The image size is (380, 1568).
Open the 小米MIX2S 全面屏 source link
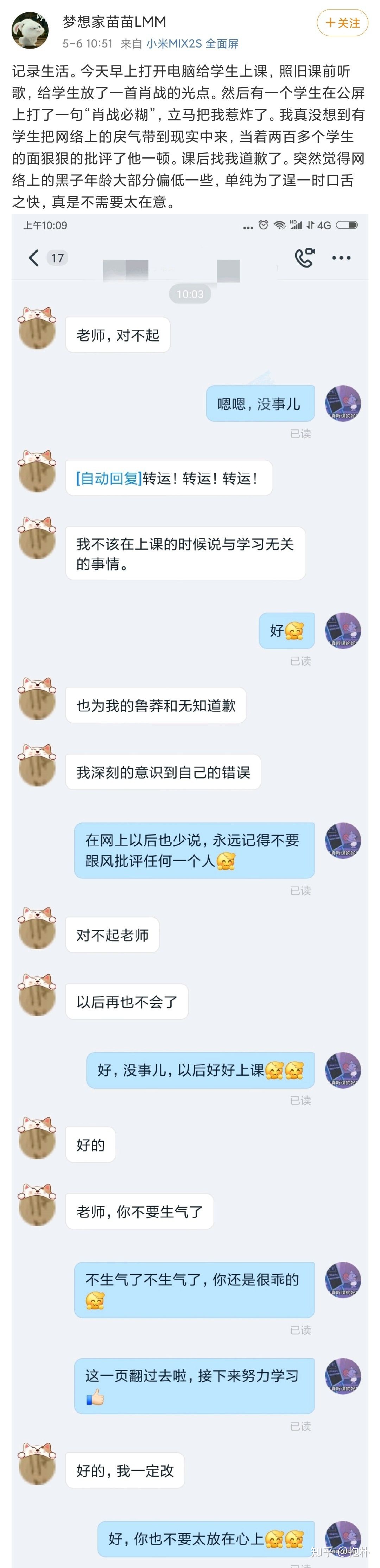click(x=192, y=44)
